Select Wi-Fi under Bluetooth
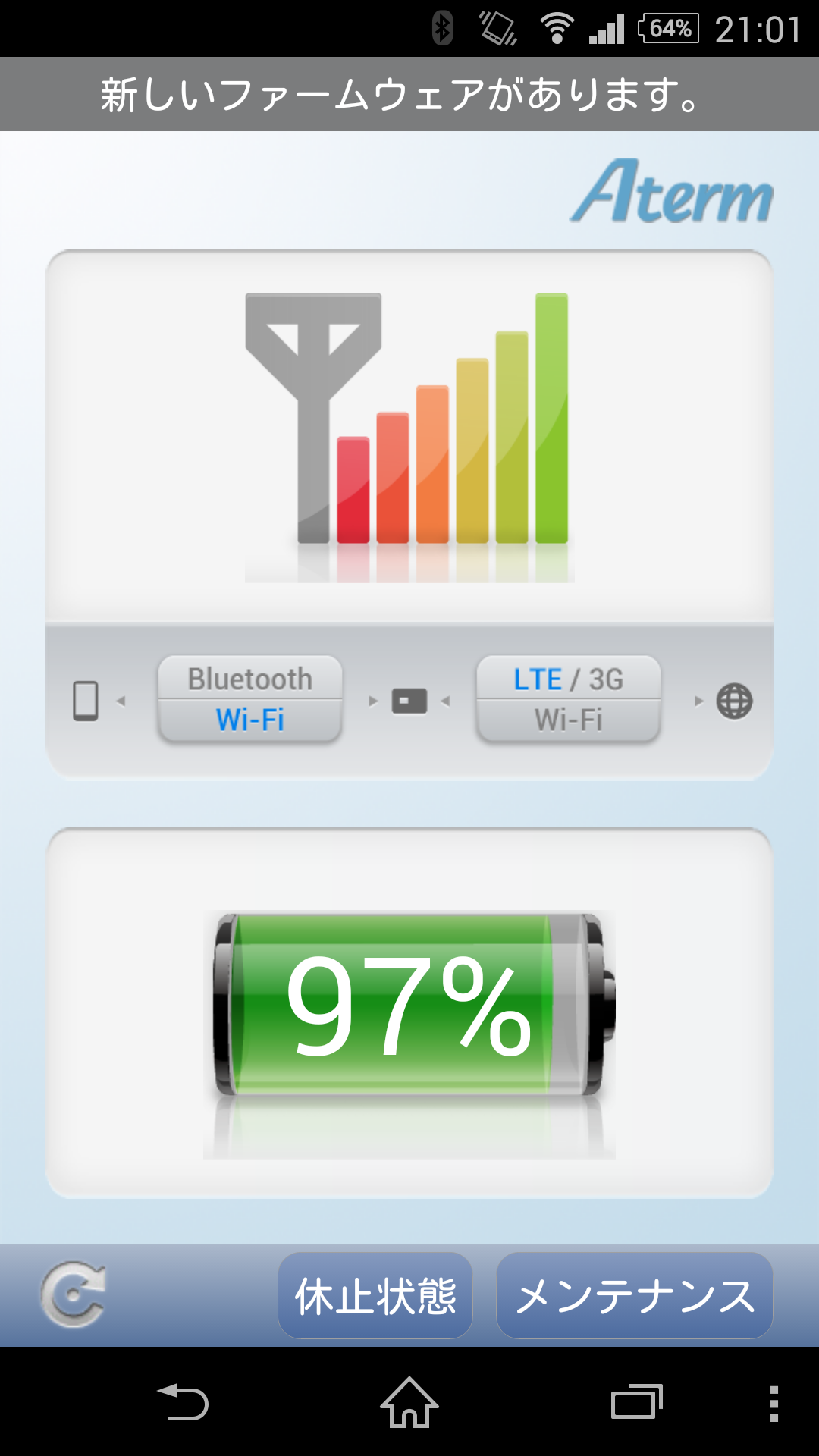819x1456 pixels. point(250,720)
